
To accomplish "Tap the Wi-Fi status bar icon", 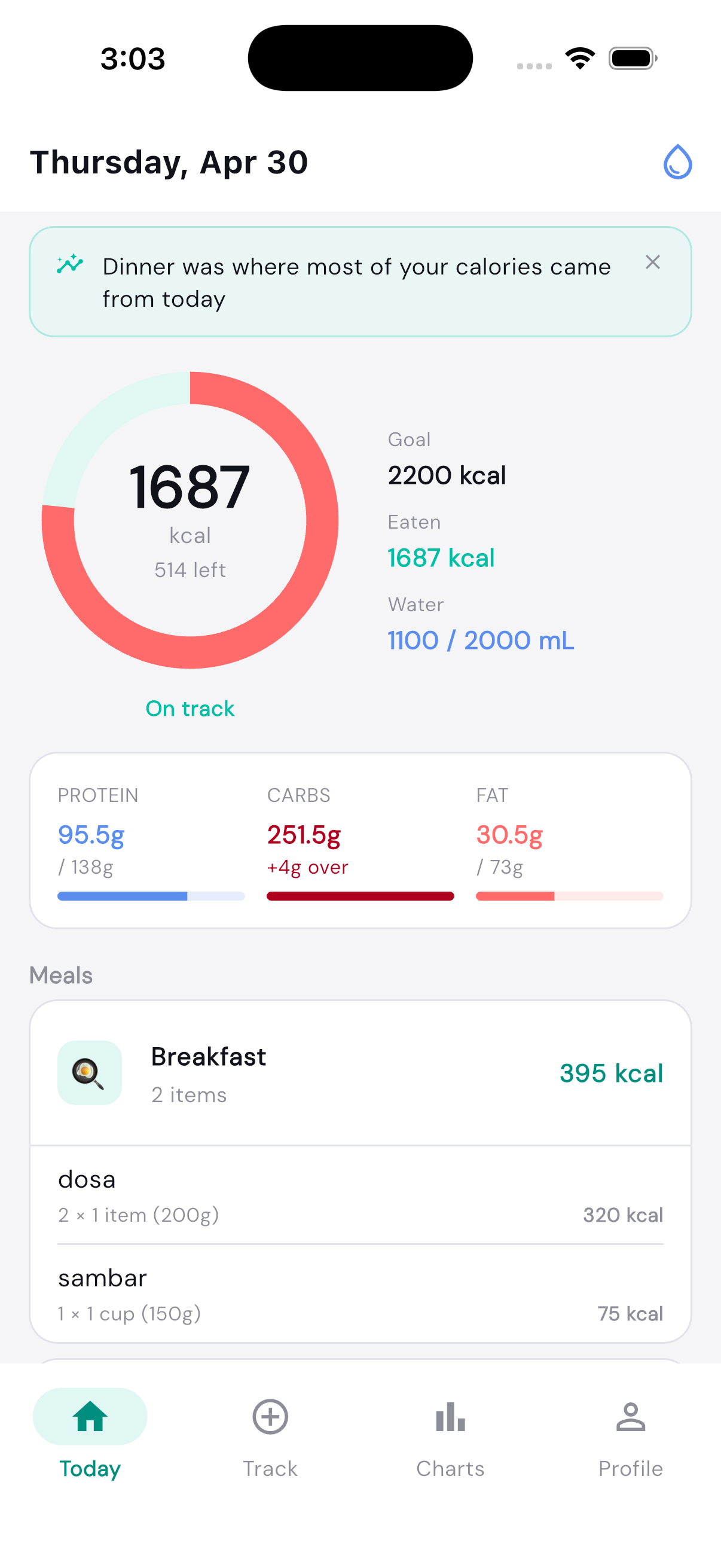I will point(580,58).
